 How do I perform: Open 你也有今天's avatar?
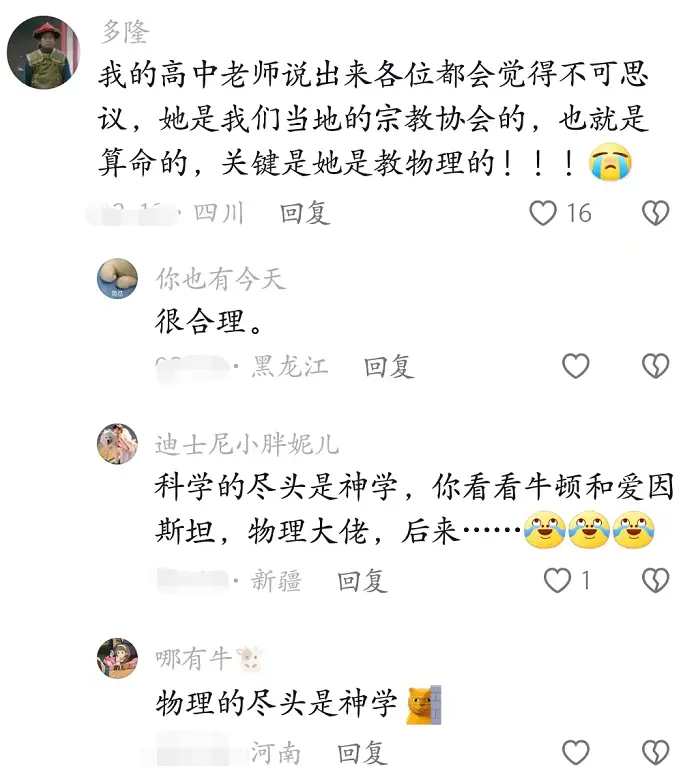pos(117,279)
